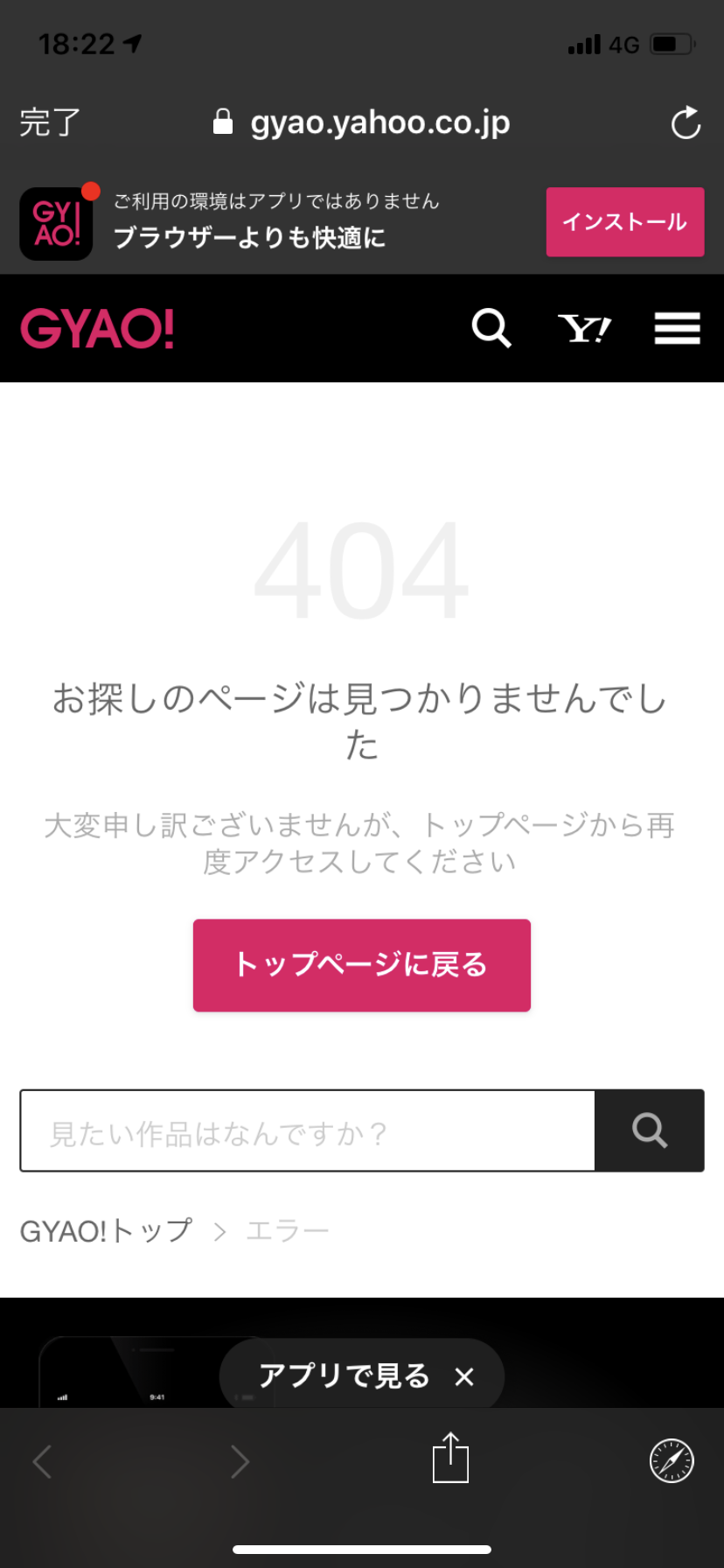This screenshot has height=1568, width=724.
Task: Tap トップページに戻る button
Action: [x=362, y=965]
